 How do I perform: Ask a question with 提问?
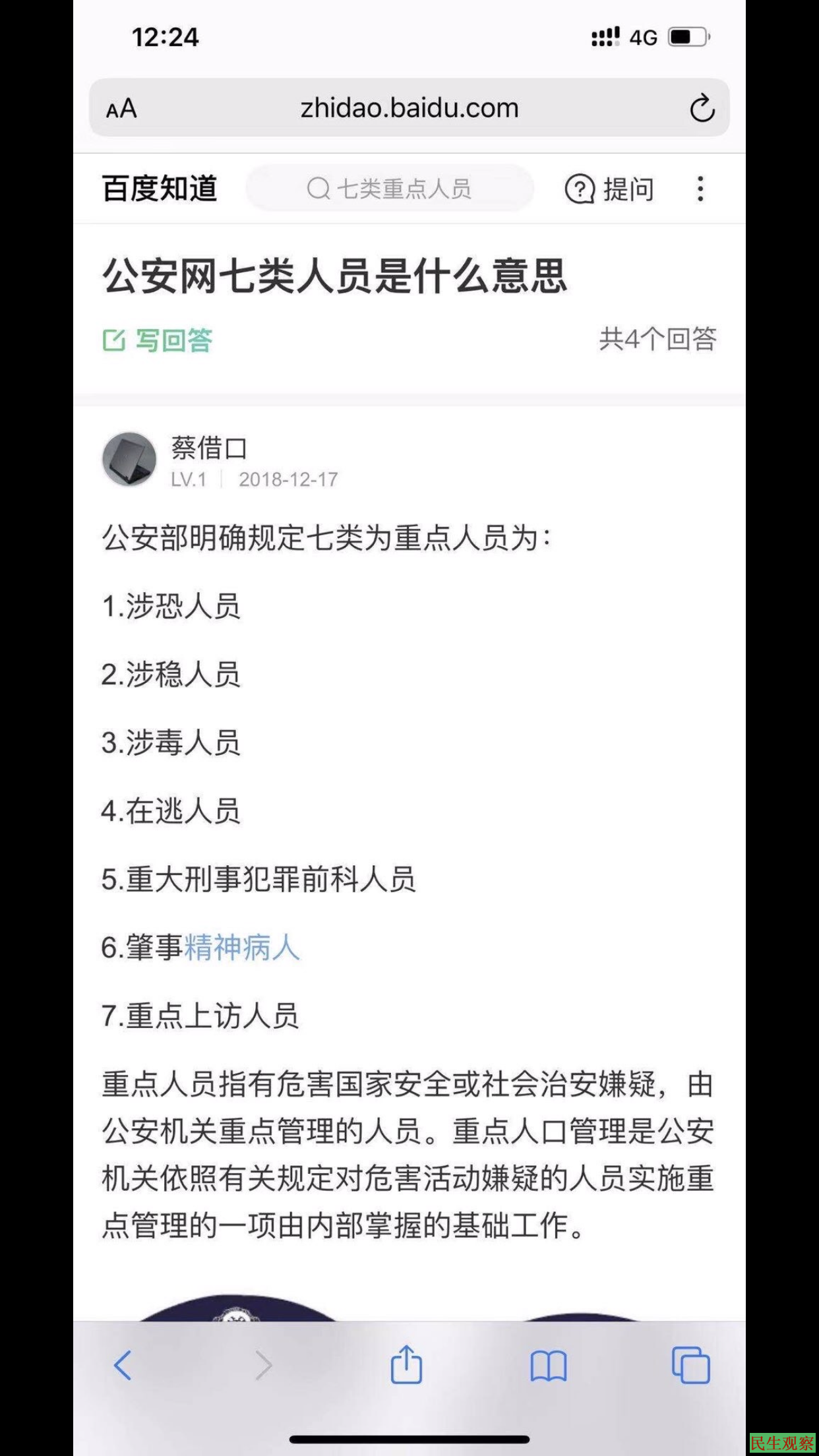point(610,190)
